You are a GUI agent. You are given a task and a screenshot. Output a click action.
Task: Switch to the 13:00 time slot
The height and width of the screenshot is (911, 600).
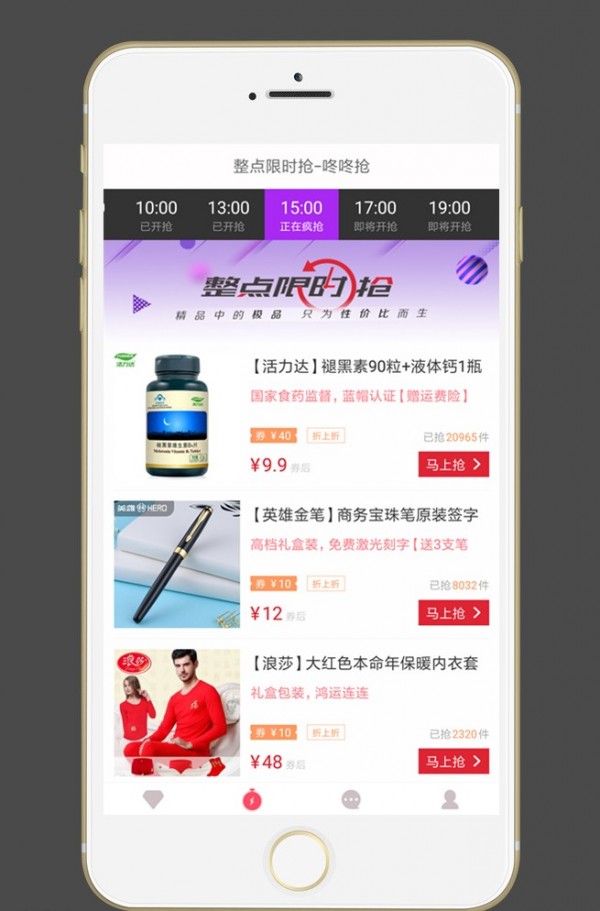point(228,215)
